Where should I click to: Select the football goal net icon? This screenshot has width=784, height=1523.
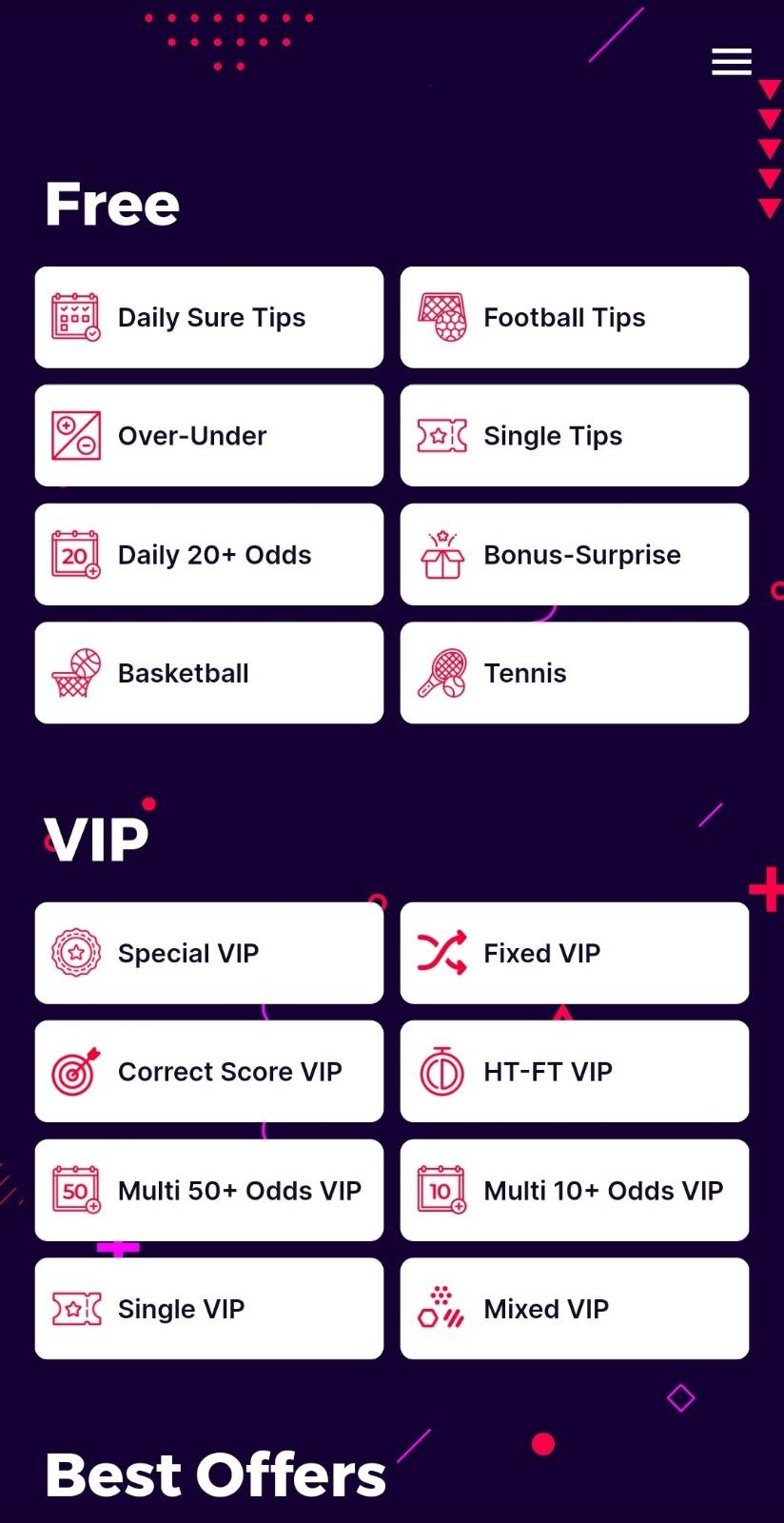pos(441,317)
